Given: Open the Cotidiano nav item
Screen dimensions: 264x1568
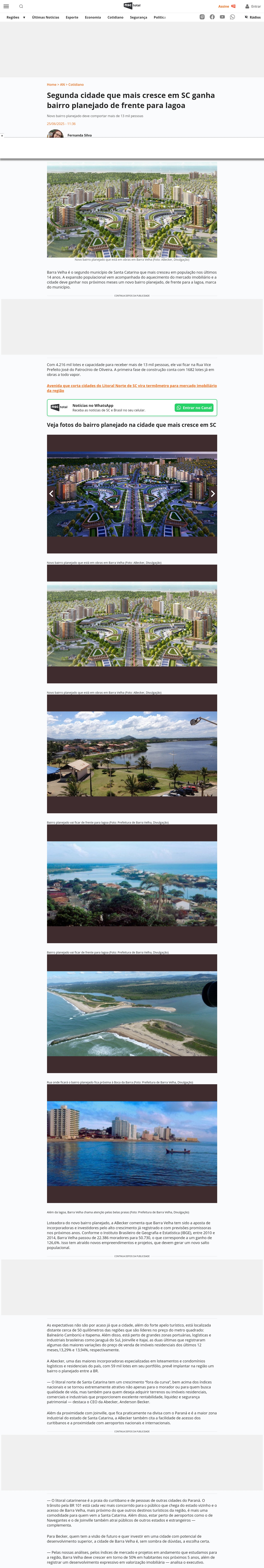Looking at the screenshot, I should (115, 17).
